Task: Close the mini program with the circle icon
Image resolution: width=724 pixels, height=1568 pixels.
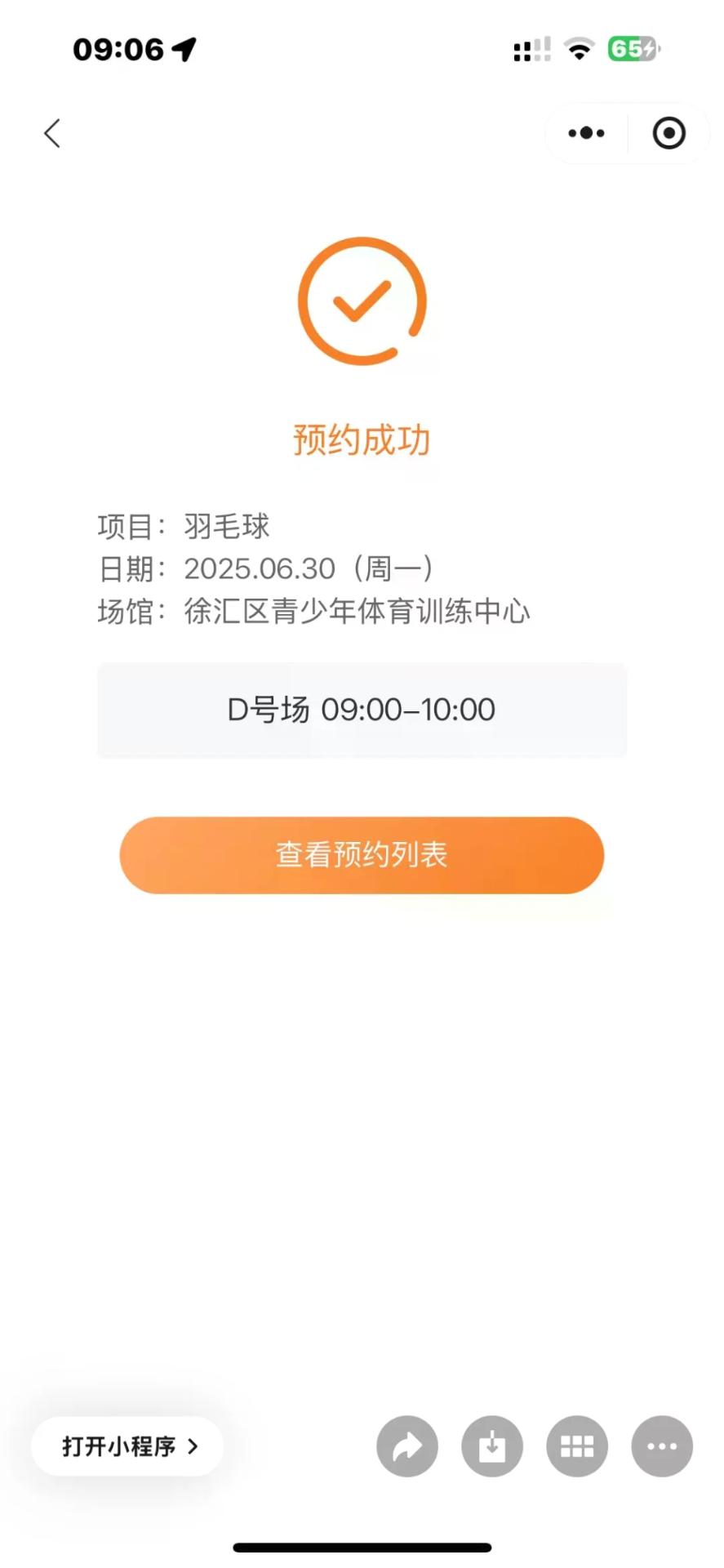Action: tap(668, 133)
